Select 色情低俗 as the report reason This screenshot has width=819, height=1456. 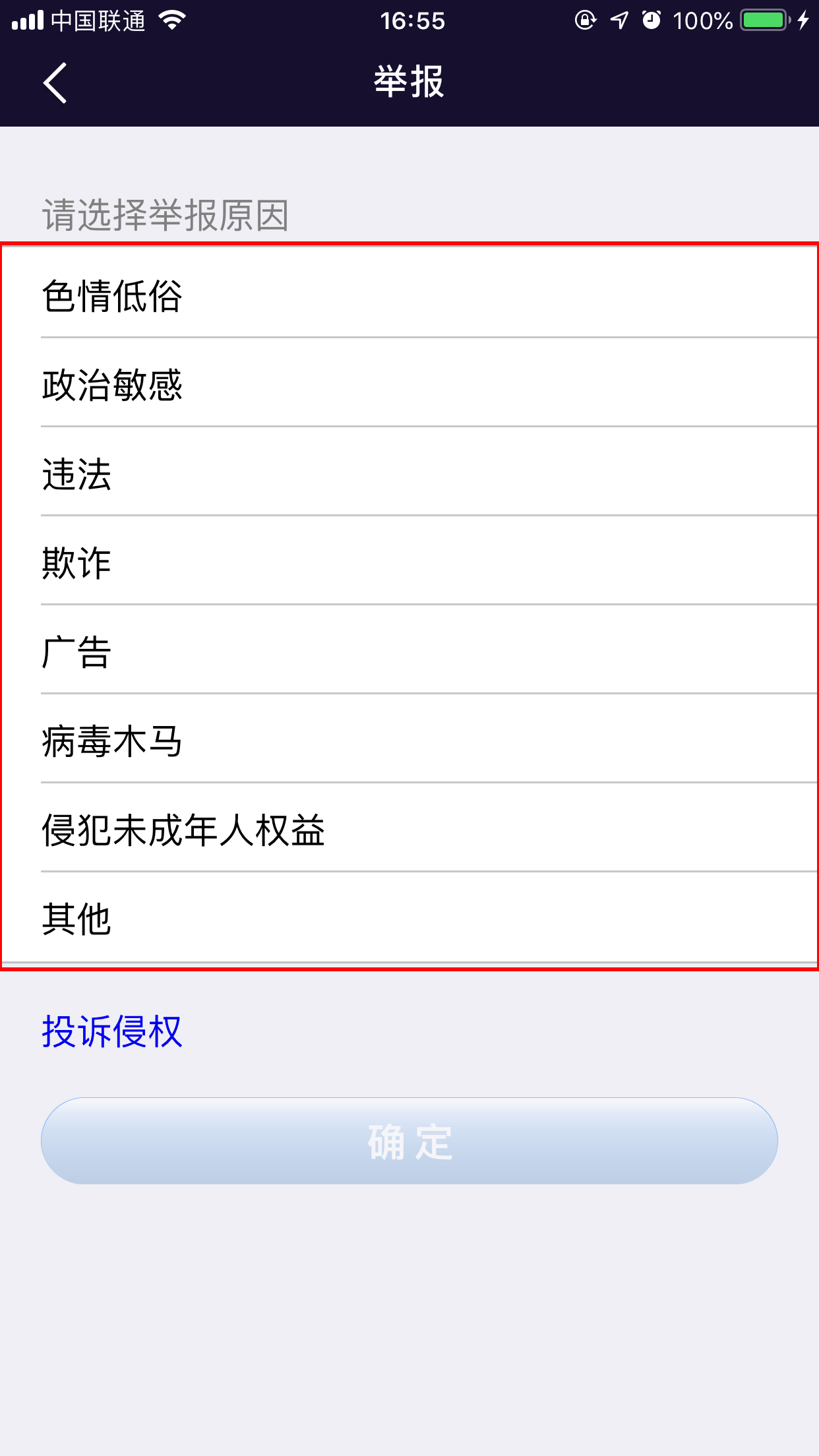point(409,295)
